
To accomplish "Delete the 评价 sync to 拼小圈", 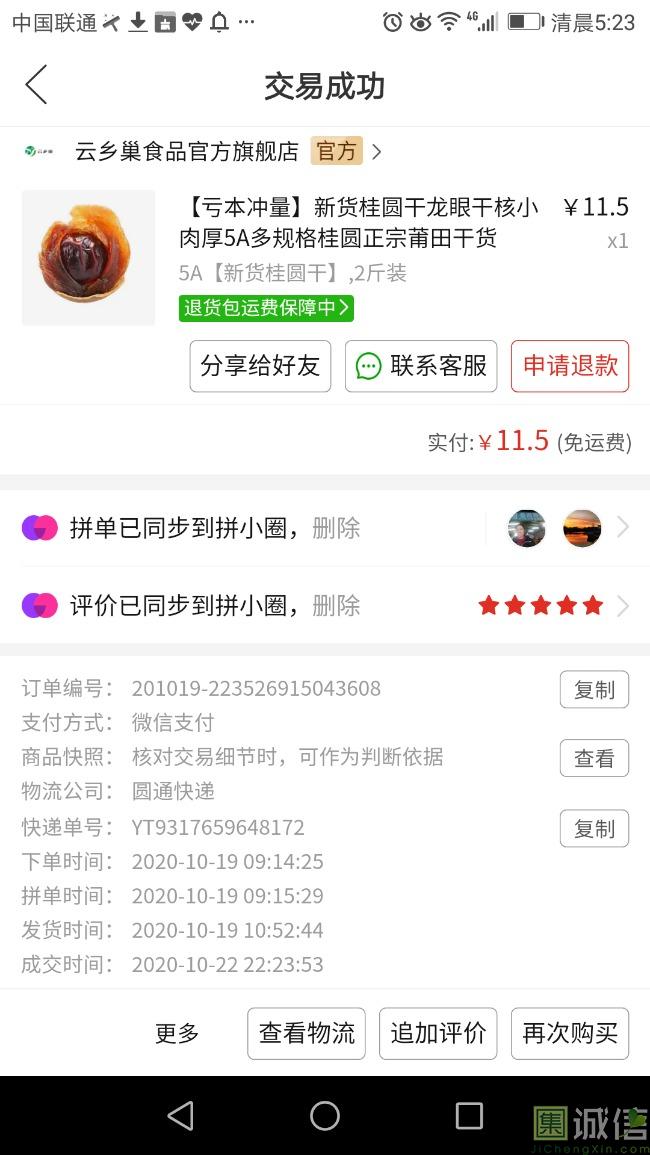I will point(336,606).
